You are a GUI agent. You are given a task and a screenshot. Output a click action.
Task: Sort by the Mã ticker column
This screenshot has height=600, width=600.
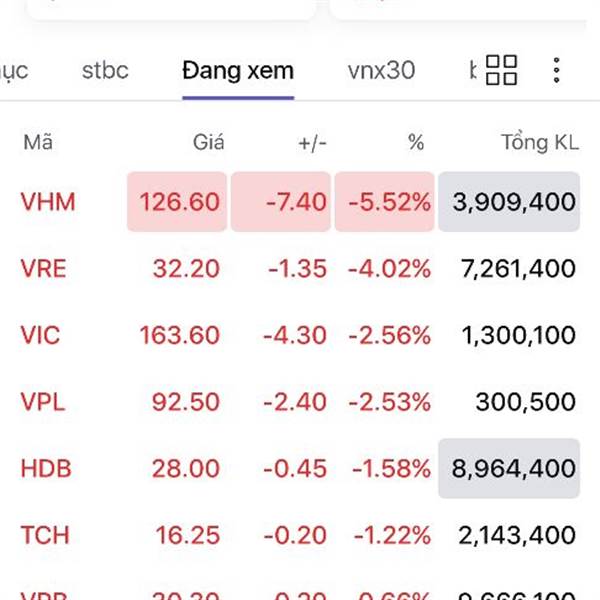pos(38,143)
